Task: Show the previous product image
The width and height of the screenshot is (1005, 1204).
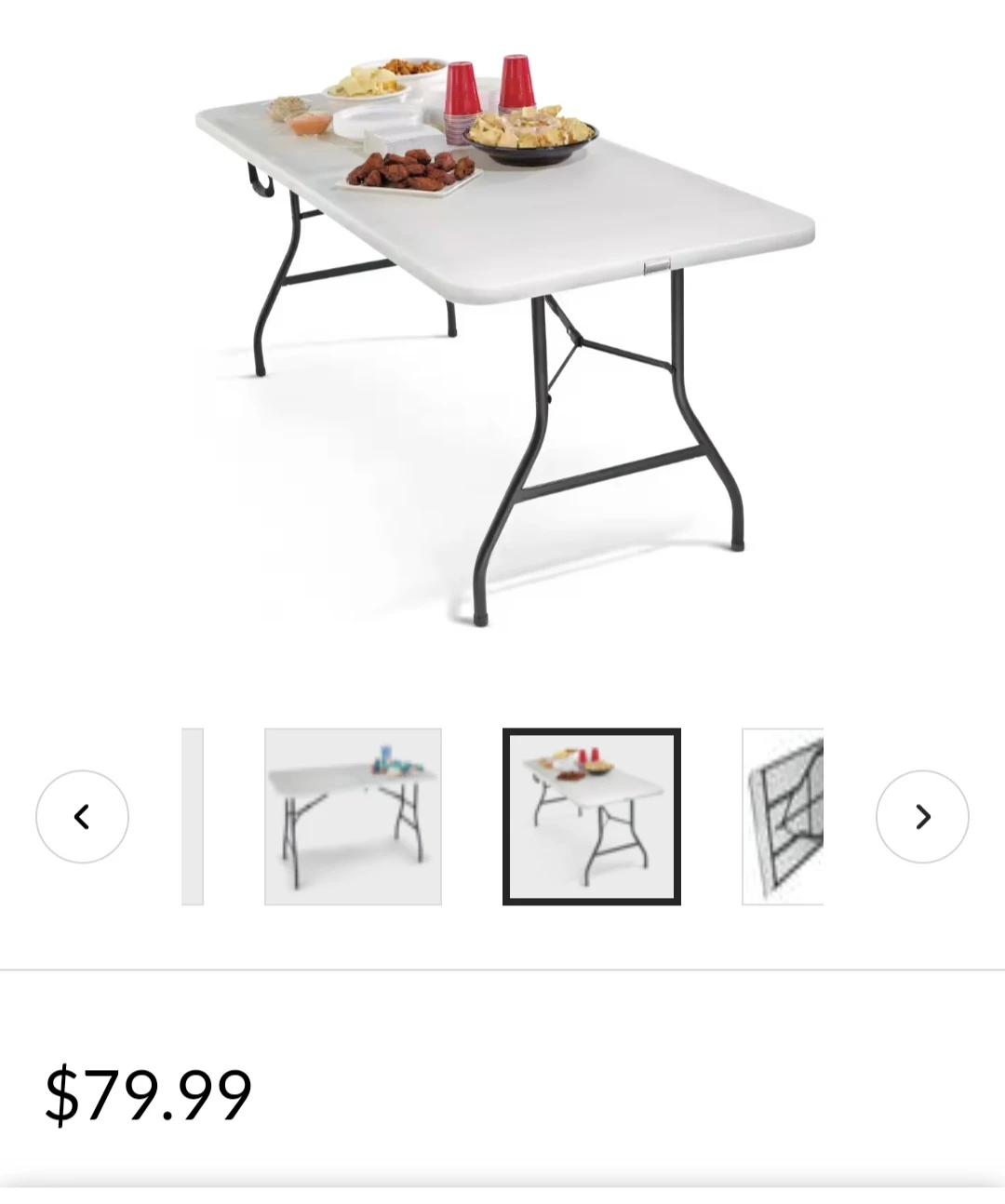Action: (82, 817)
